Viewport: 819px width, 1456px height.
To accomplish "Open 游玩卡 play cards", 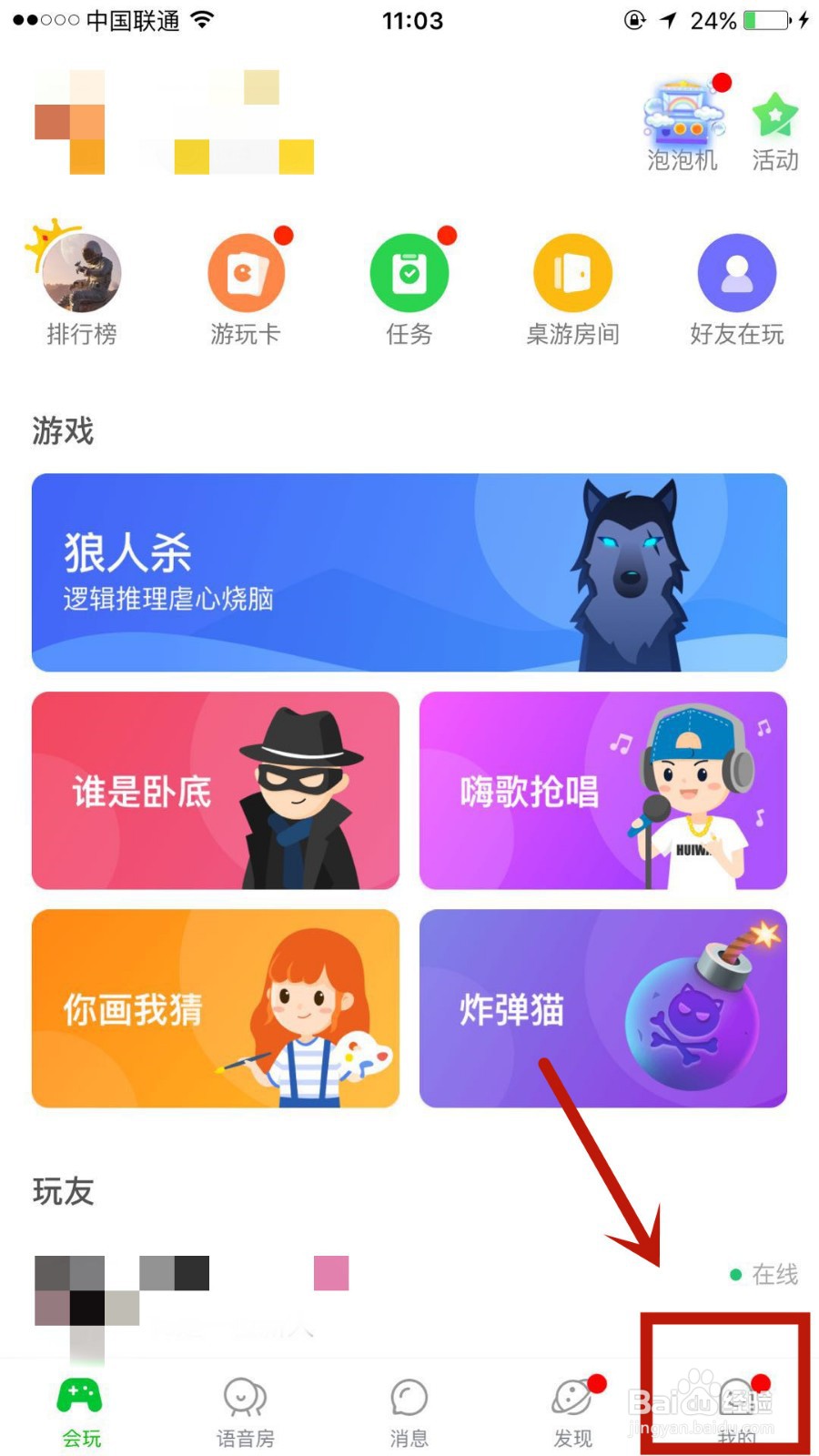I will (x=246, y=284).
